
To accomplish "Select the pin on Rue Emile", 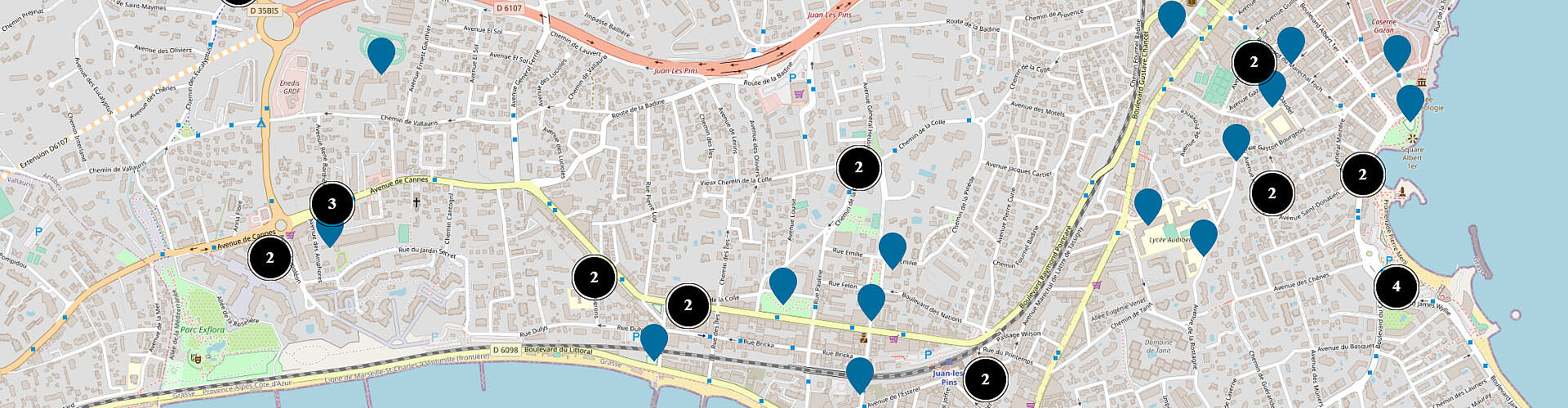I will click(x=892, y=247).
